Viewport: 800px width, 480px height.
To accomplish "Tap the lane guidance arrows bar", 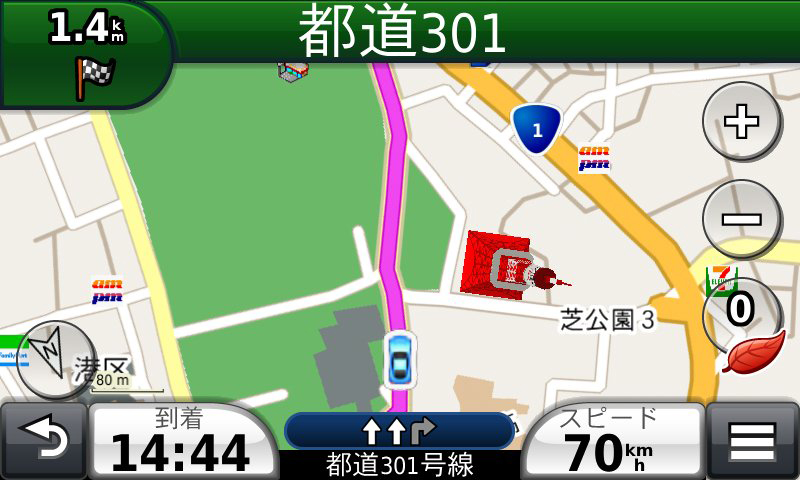I will coord(399,431).
